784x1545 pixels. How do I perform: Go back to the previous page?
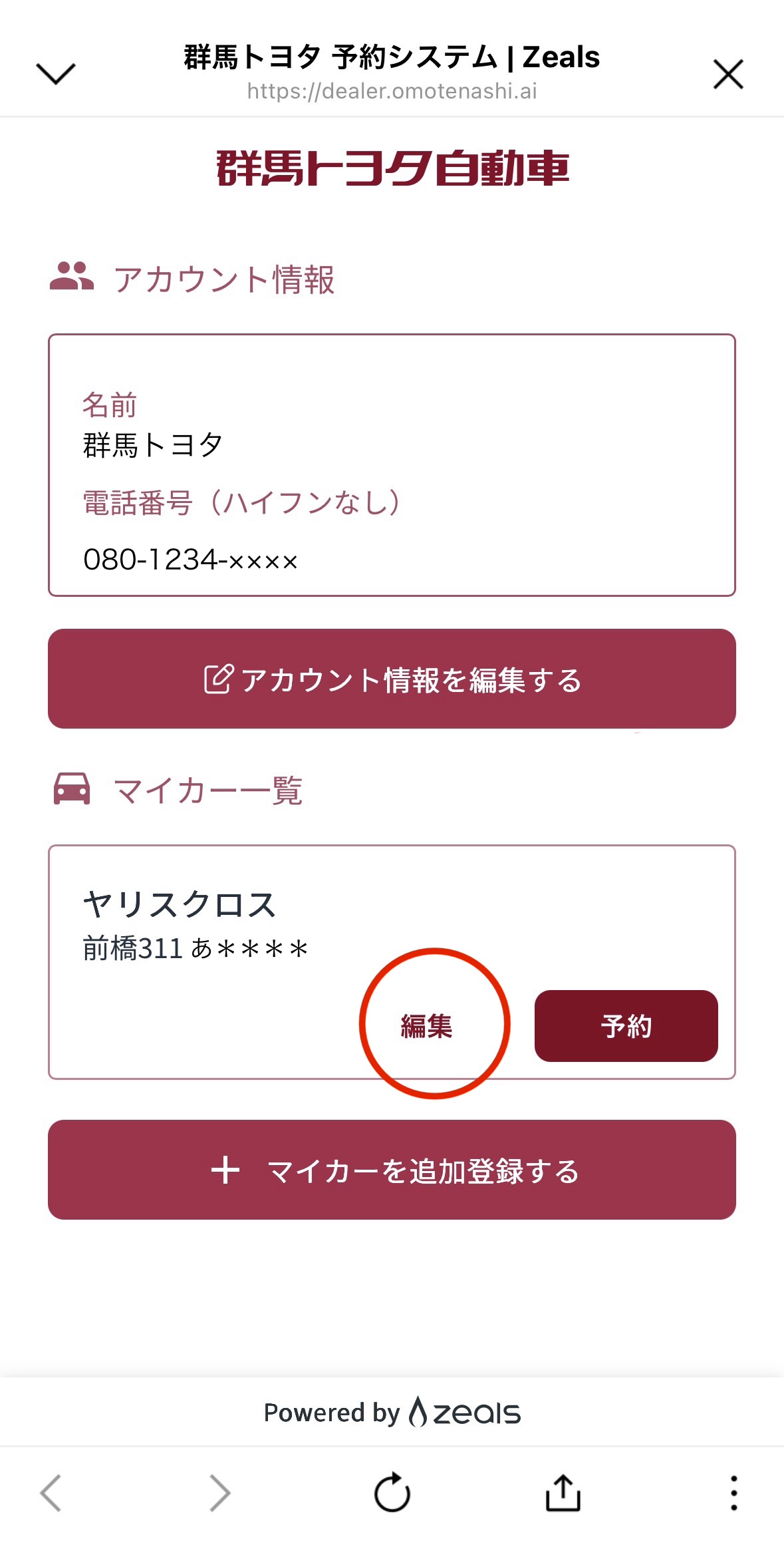coord(51,1493)
